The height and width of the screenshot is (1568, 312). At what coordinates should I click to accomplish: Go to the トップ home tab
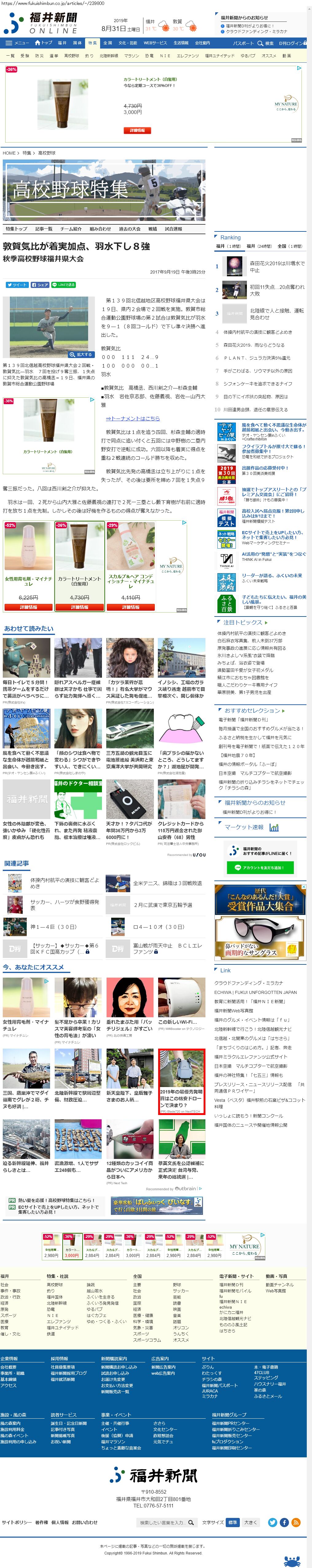pos(43,43)
